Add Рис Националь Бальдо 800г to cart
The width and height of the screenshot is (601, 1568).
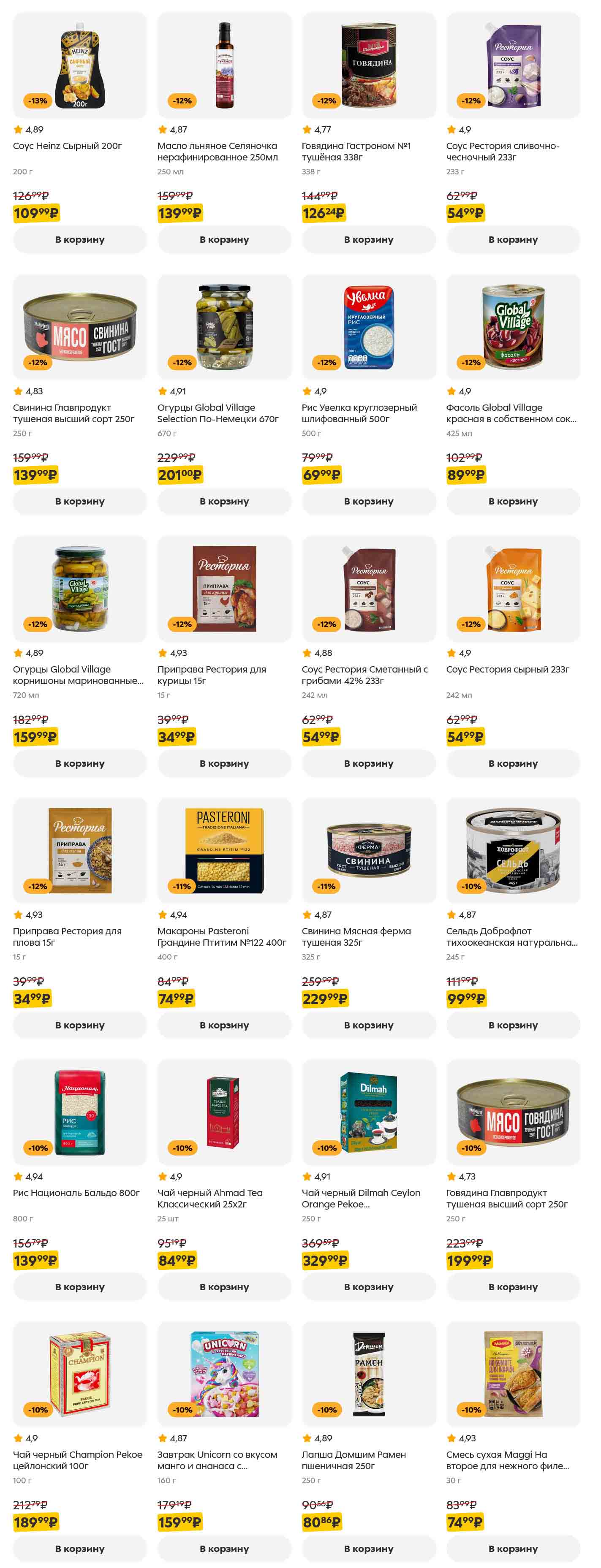tap(80, 1286)
